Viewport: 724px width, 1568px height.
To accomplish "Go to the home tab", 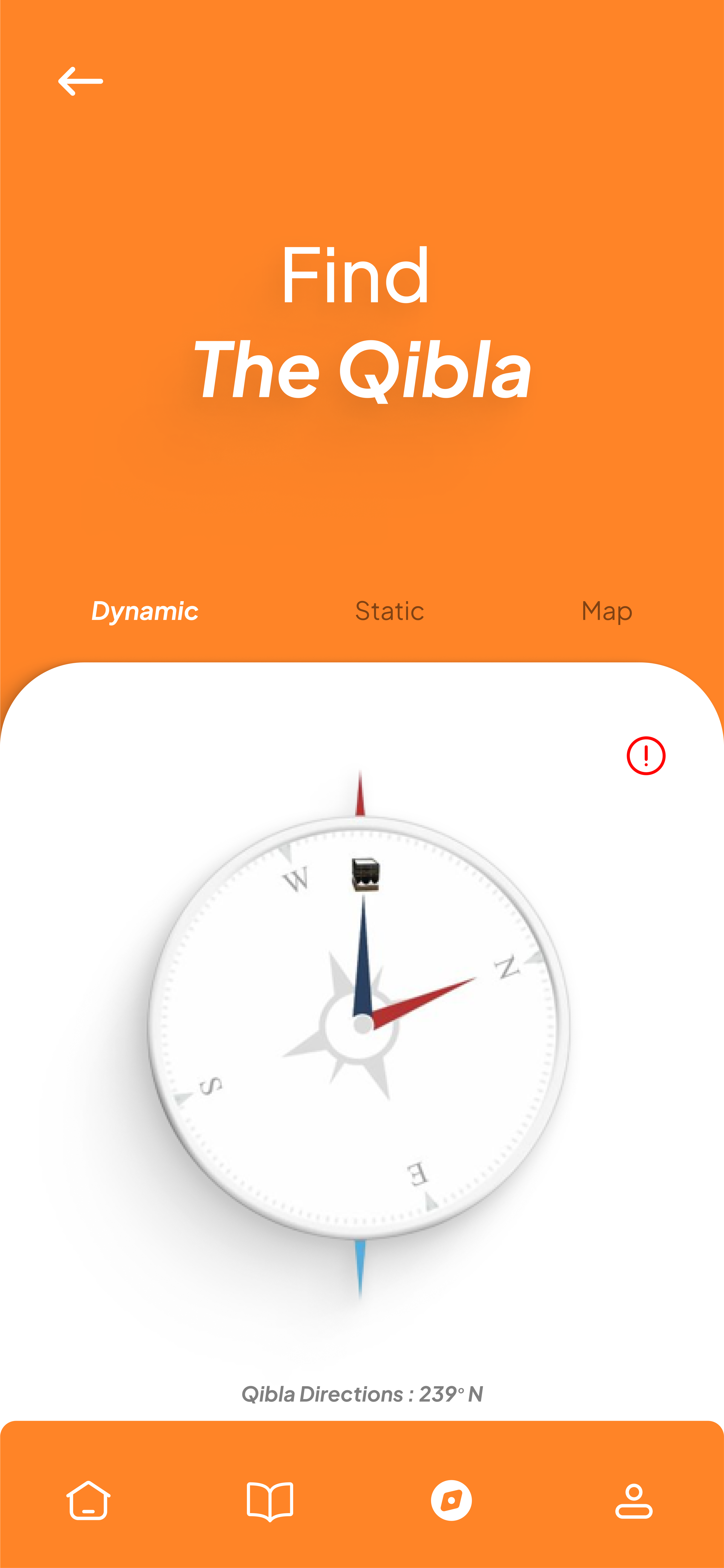I will click(x=88, y=1501).
